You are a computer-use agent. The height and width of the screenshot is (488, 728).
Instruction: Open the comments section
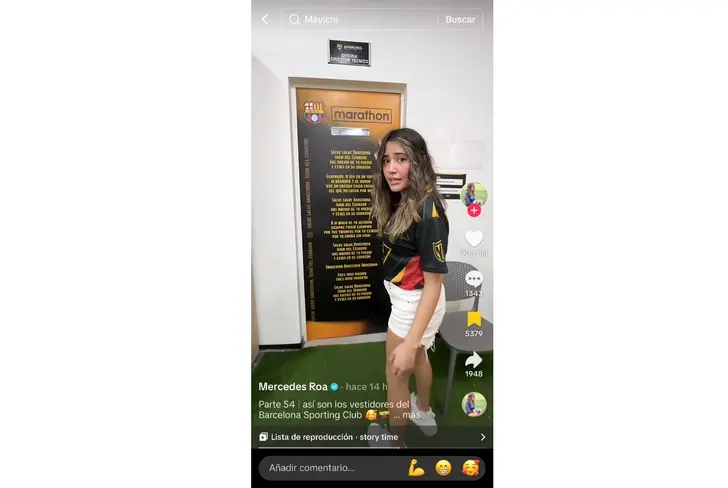[474, 279]
